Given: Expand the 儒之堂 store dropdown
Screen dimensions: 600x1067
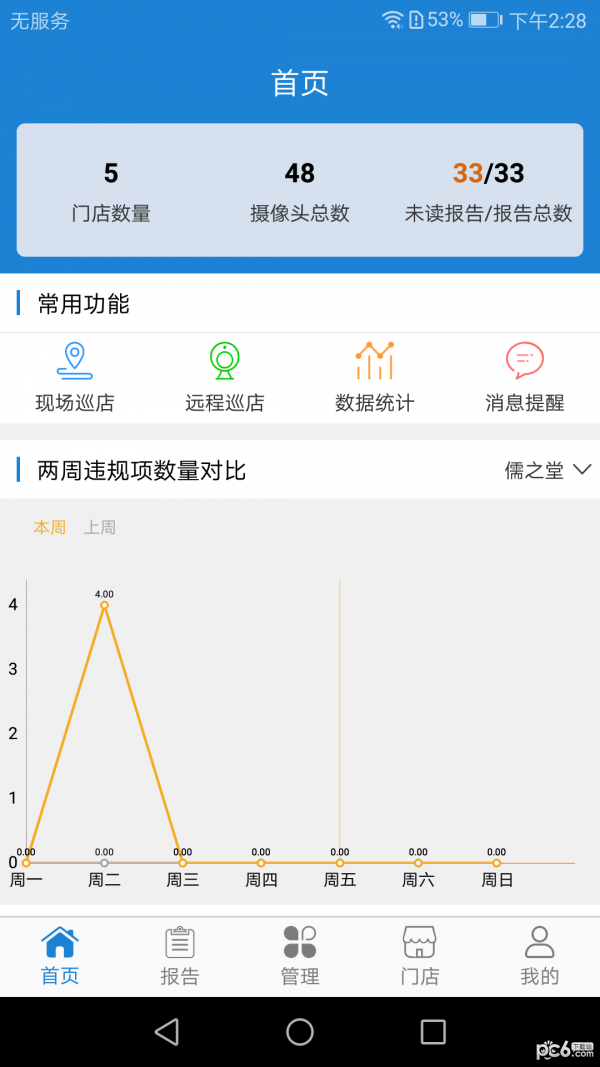Looking at the screenshot, I should tap(548, 470).
